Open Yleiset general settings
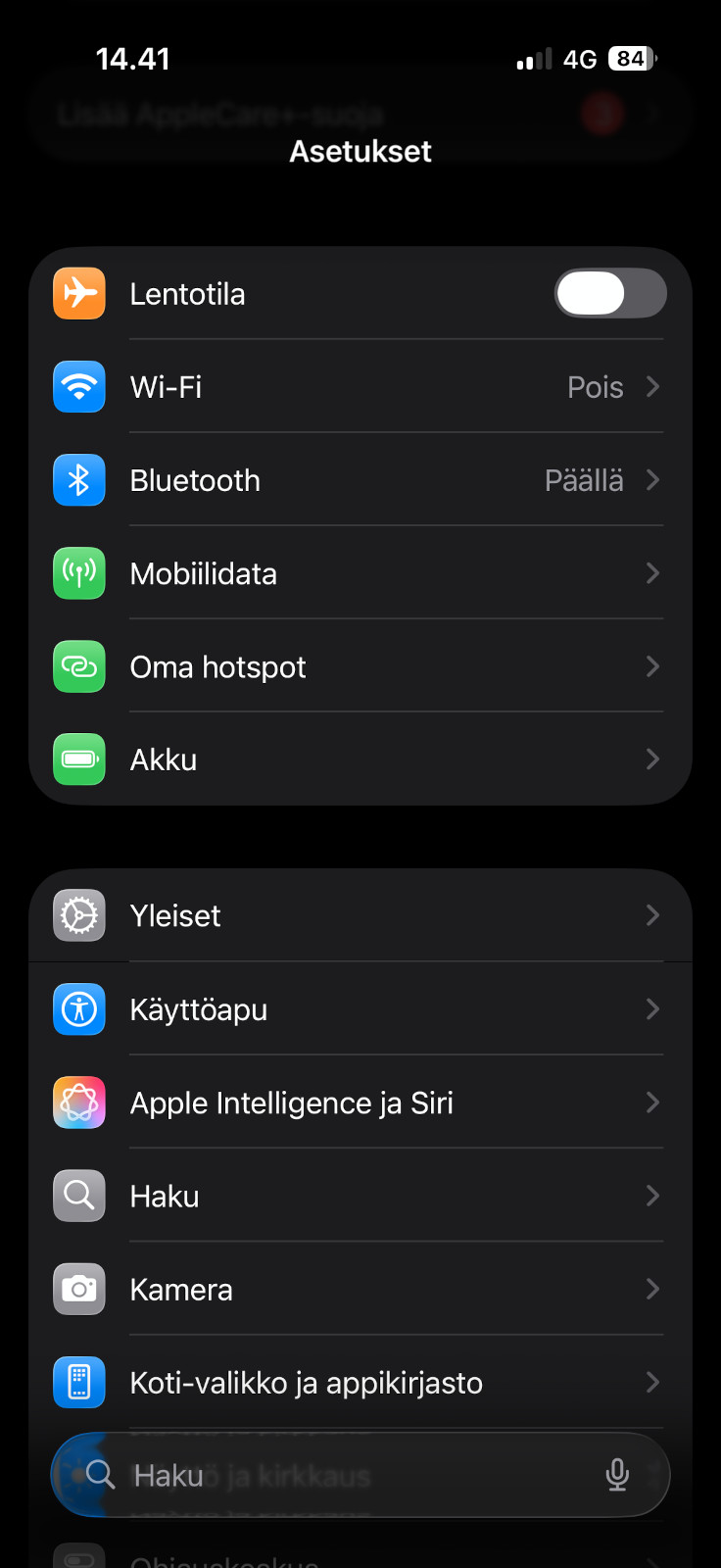 click(x=360, y=915)
